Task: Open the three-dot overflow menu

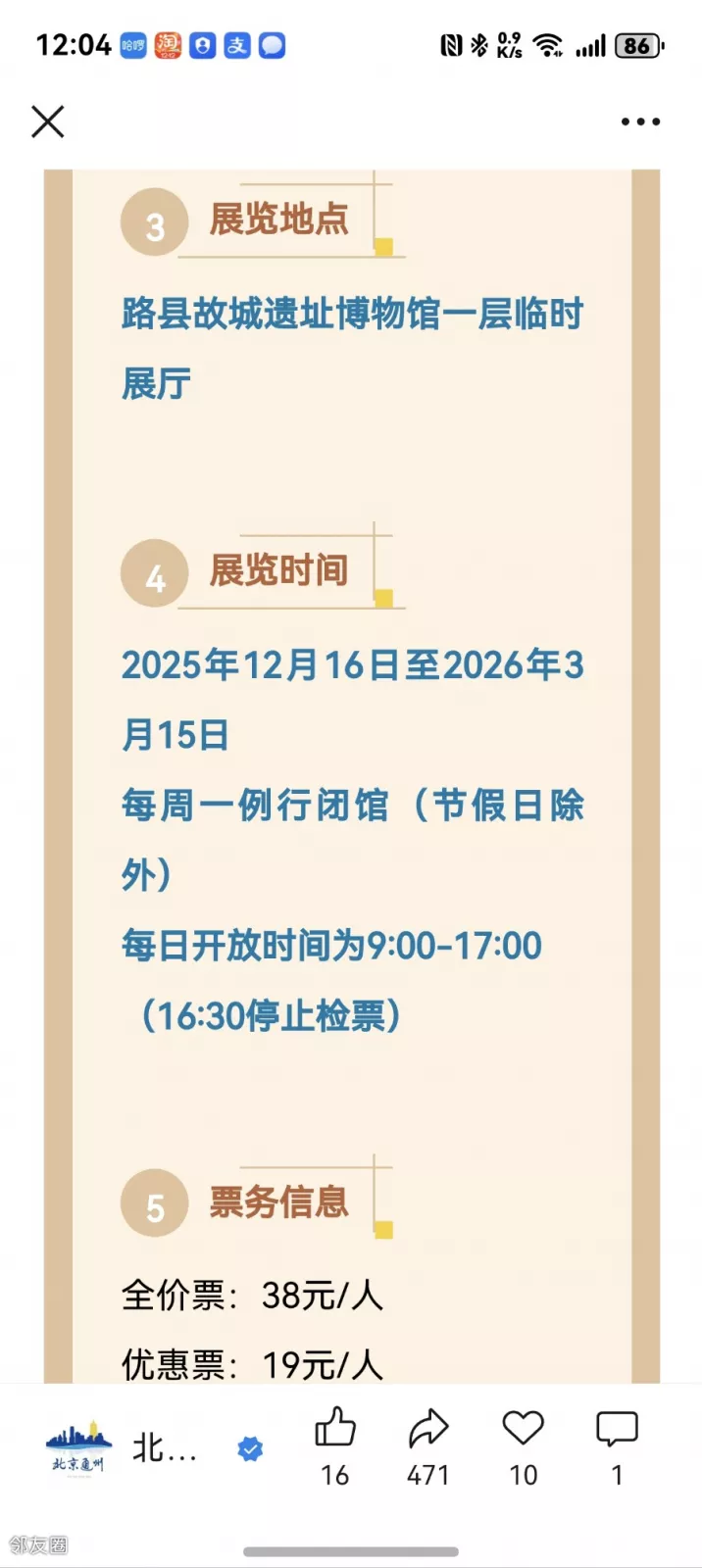Action: click(x=640, y=122)
